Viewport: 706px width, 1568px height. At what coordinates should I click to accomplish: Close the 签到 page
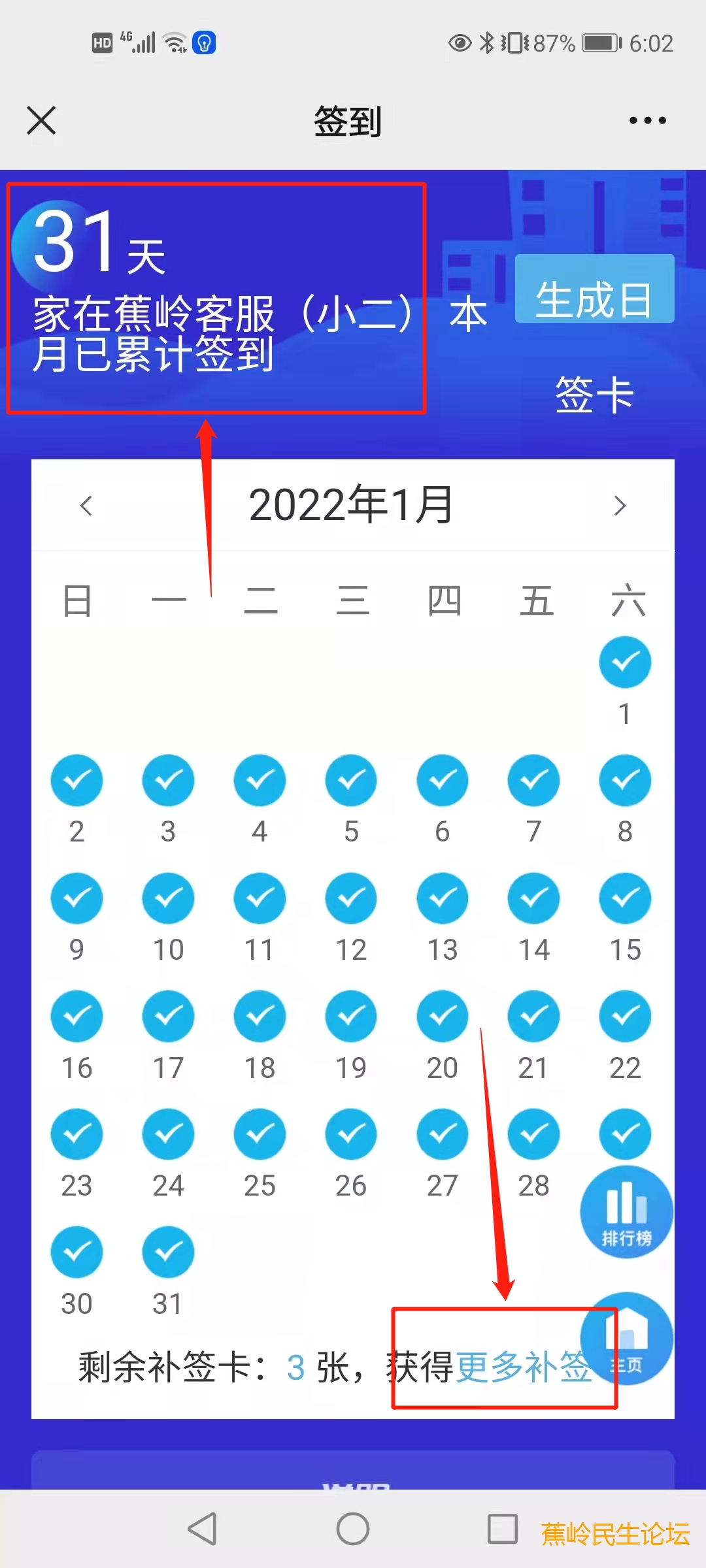tap(41, 121)
